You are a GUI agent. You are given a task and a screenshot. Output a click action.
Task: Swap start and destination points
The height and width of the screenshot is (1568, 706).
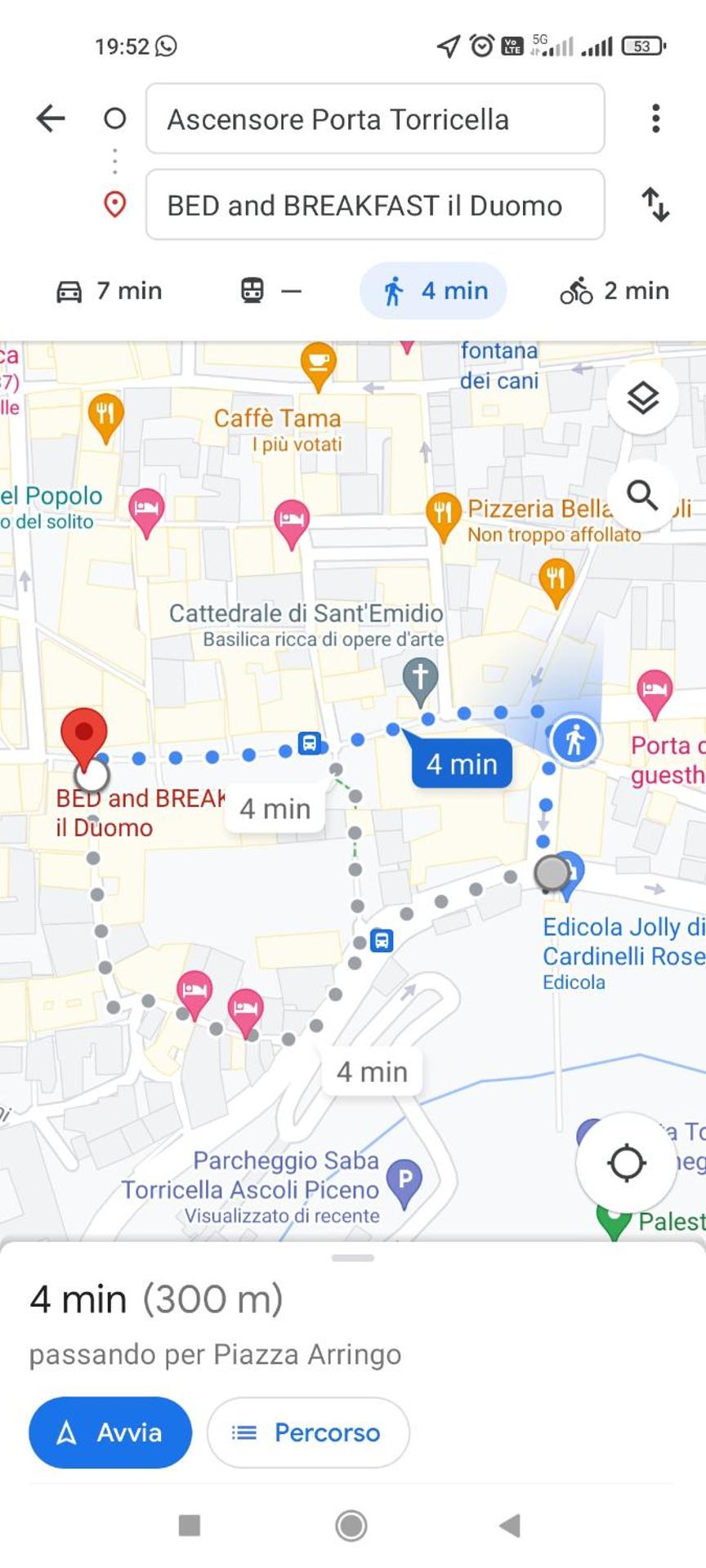click(x=655, y=205)
